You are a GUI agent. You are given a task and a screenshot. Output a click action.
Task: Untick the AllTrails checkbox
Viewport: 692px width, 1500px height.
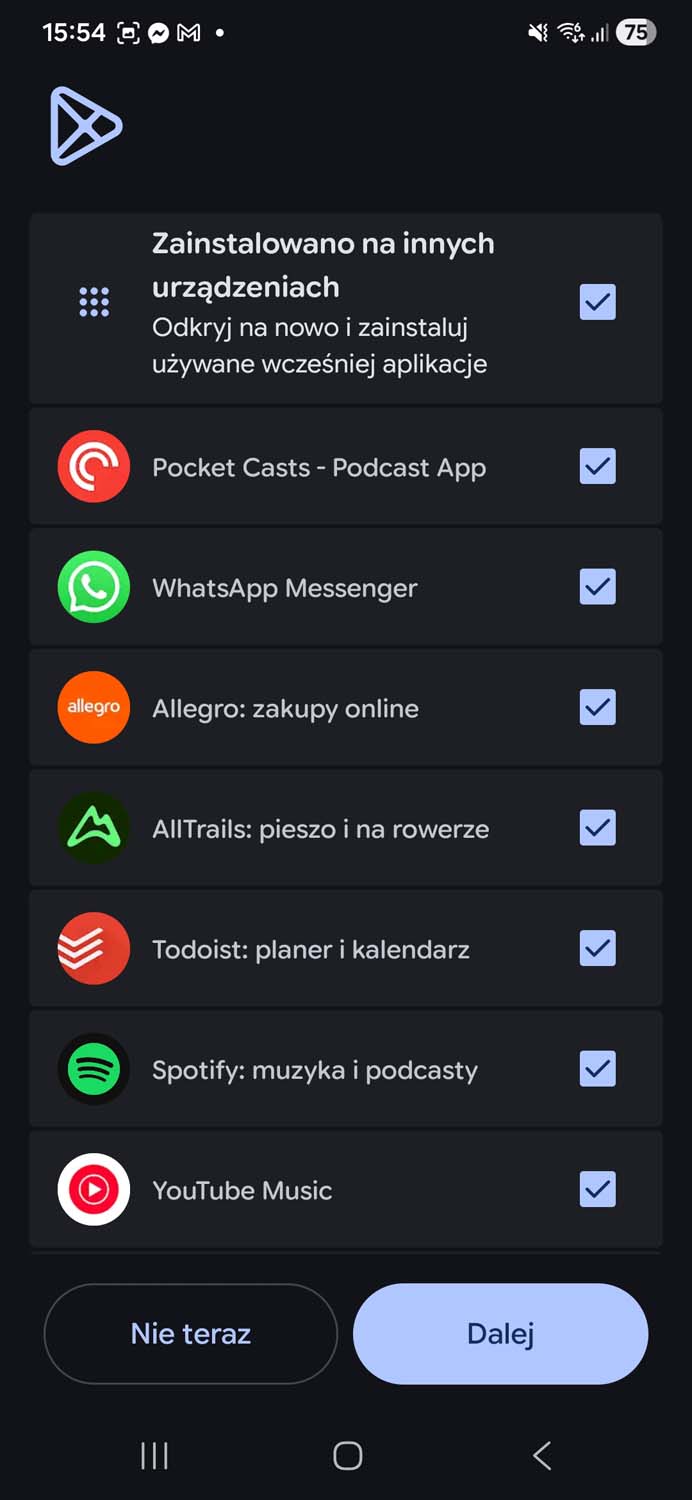(x=598, y=828)
